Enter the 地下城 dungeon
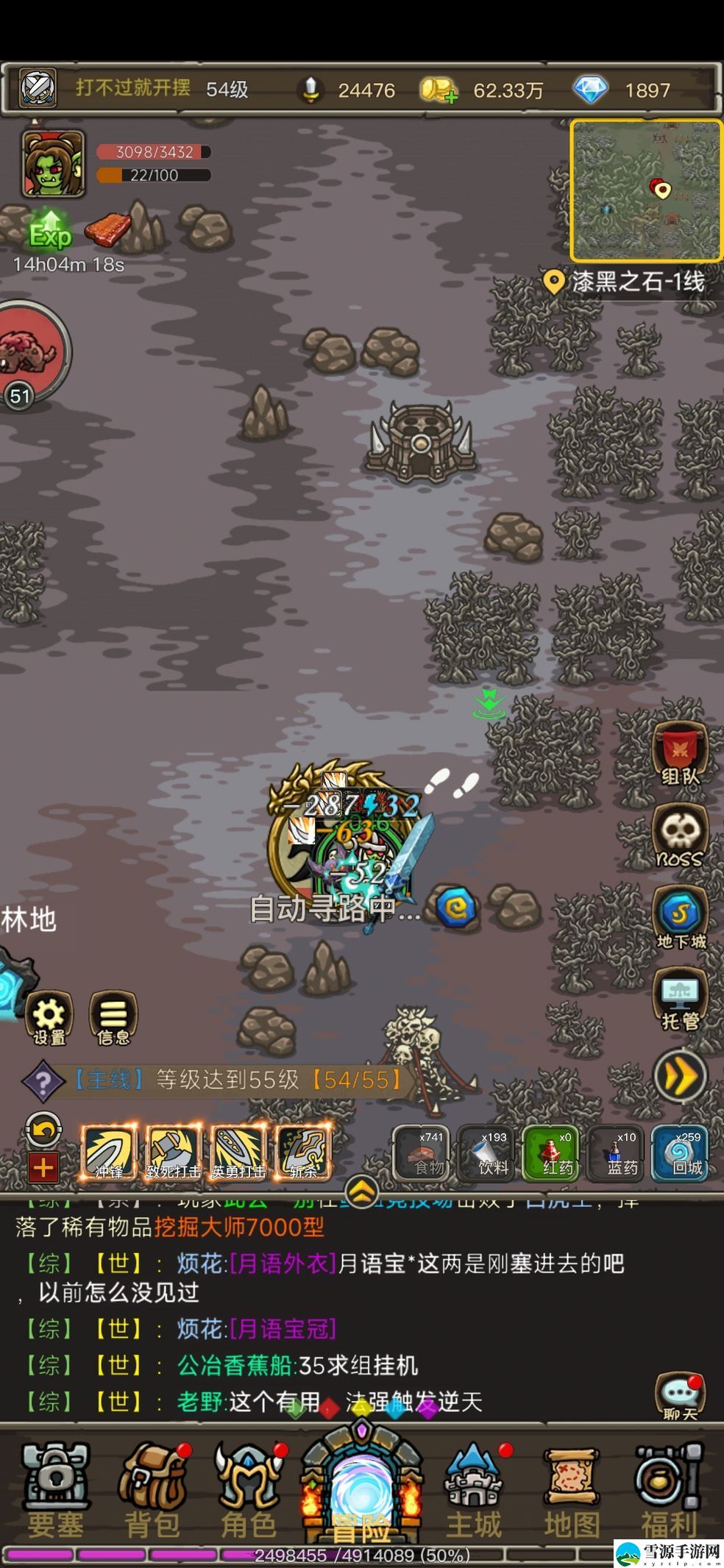724x1568 pixels. point(681,918)
